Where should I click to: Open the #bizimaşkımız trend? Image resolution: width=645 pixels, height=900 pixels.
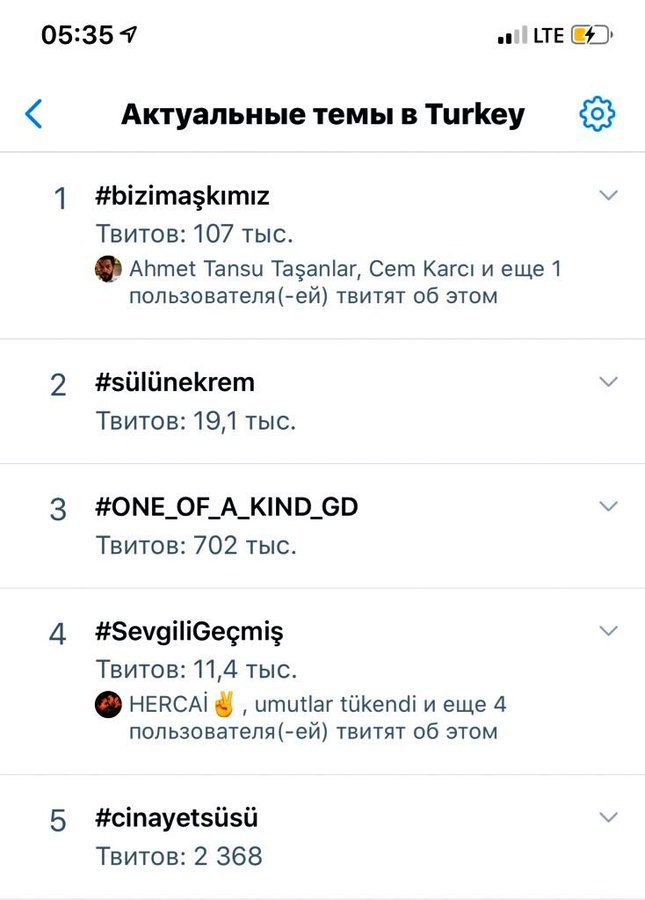[x=183, y=196]
